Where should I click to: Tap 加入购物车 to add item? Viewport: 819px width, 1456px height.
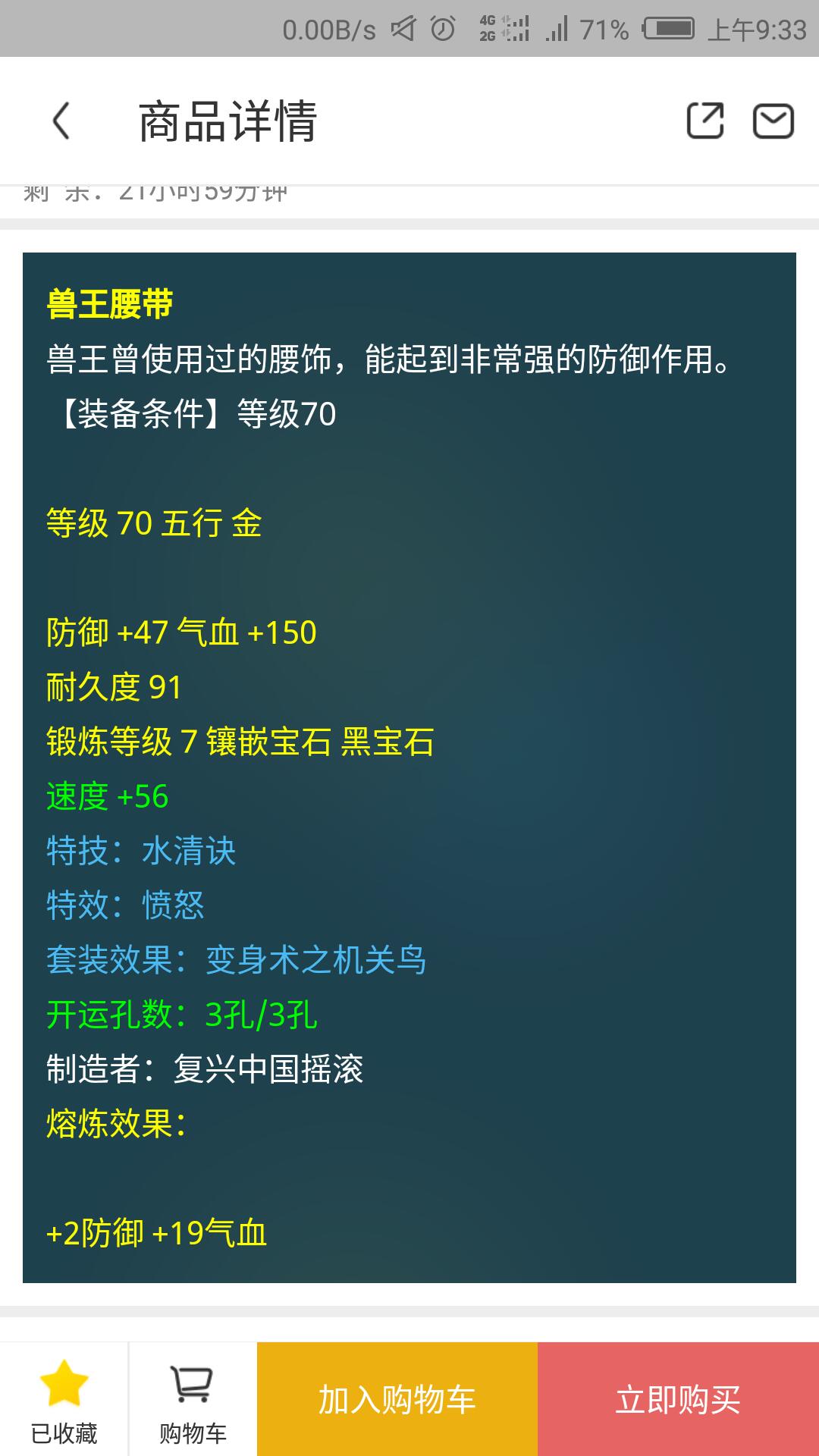tap(397, 1400)
